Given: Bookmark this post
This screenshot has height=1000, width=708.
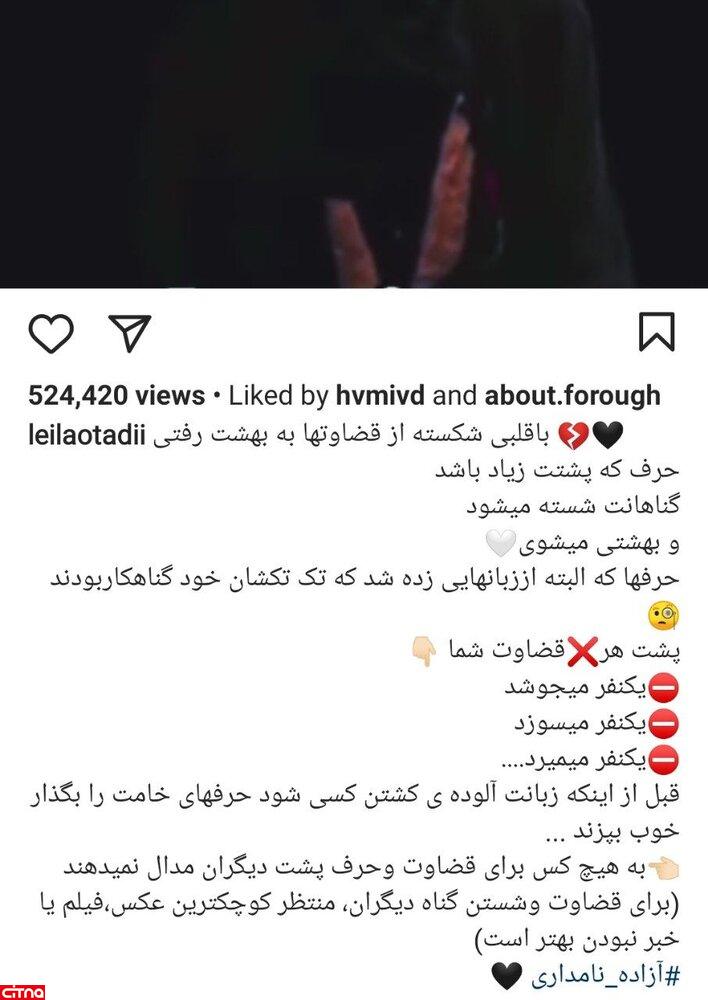Looking at the screenshot, I should [x=656, y=333].
